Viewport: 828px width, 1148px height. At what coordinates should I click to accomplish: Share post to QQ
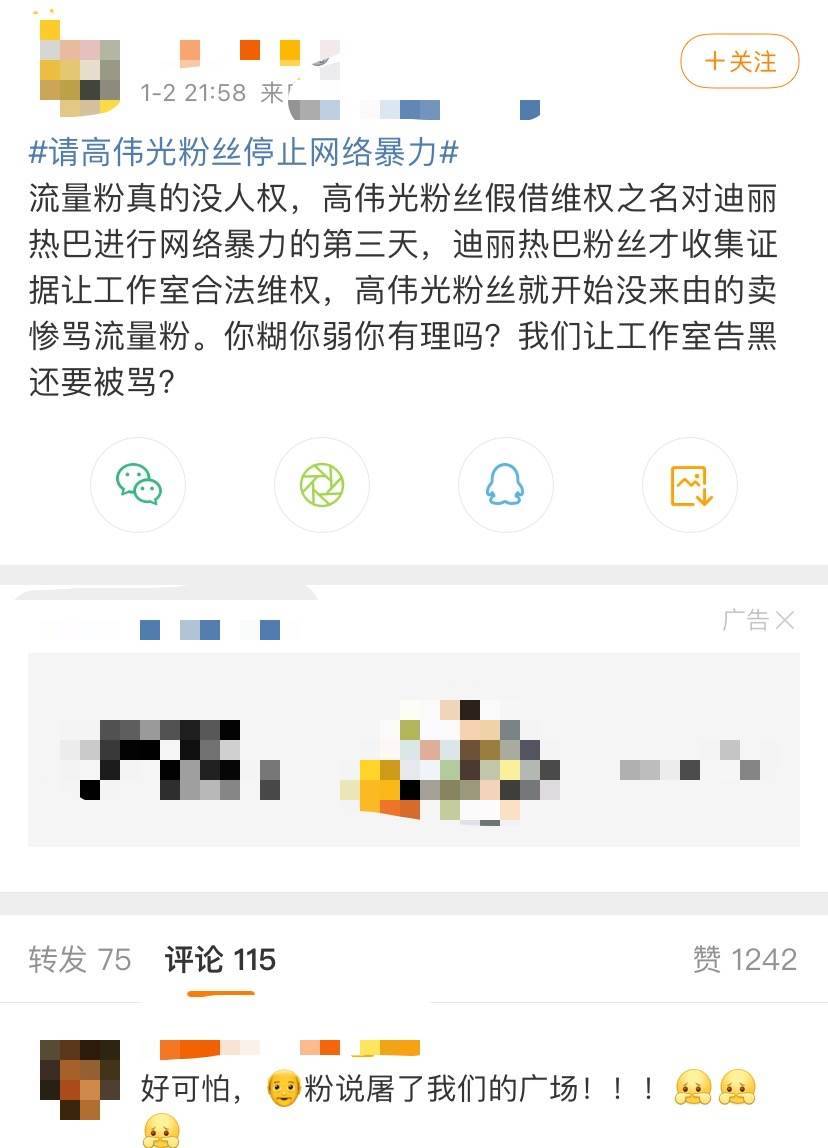click(x=505, y=485)
